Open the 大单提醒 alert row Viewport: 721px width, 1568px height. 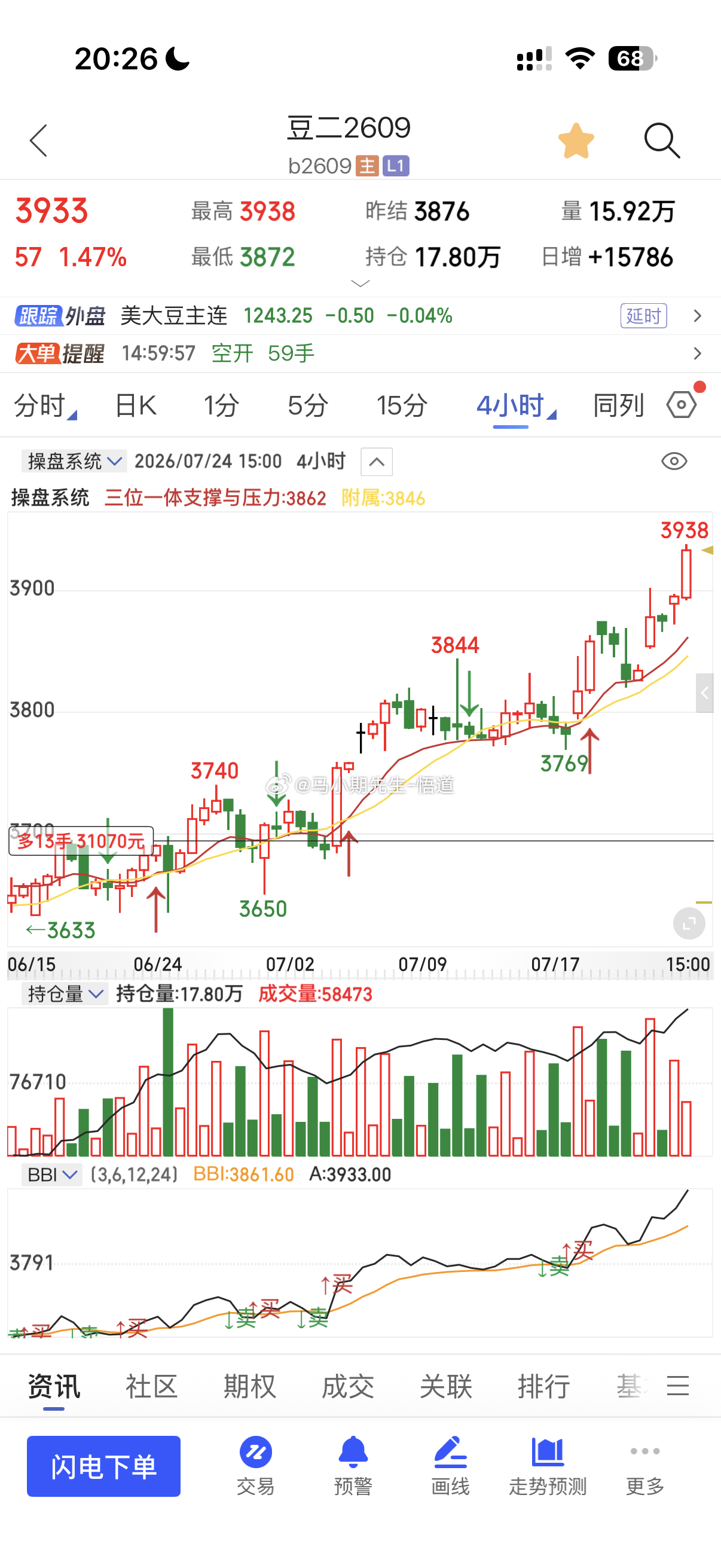[360, 353]
